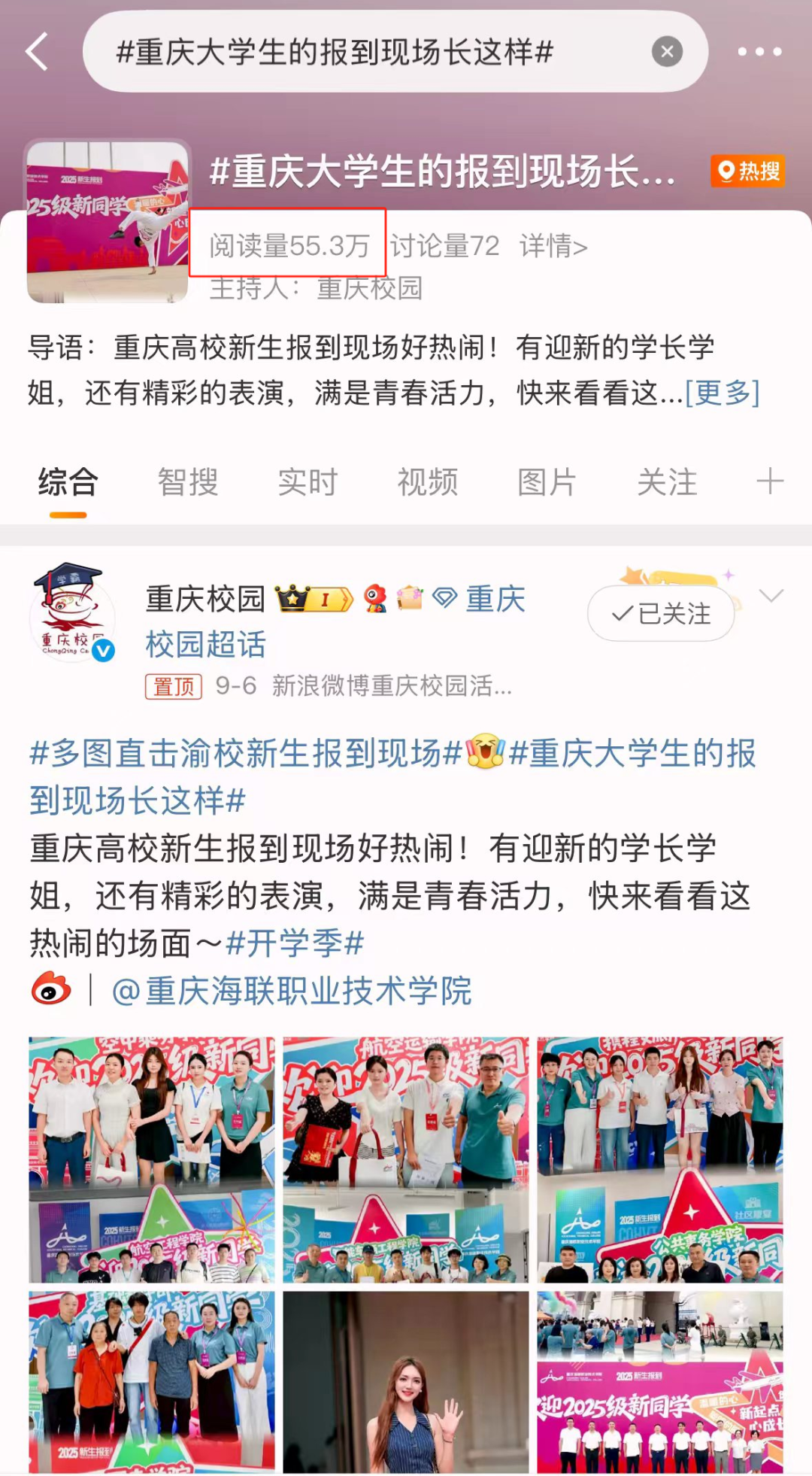The width and height of the screenshot is (812, 1476).
Task: Switch to the 图片 tab
Action: point(547,482)
